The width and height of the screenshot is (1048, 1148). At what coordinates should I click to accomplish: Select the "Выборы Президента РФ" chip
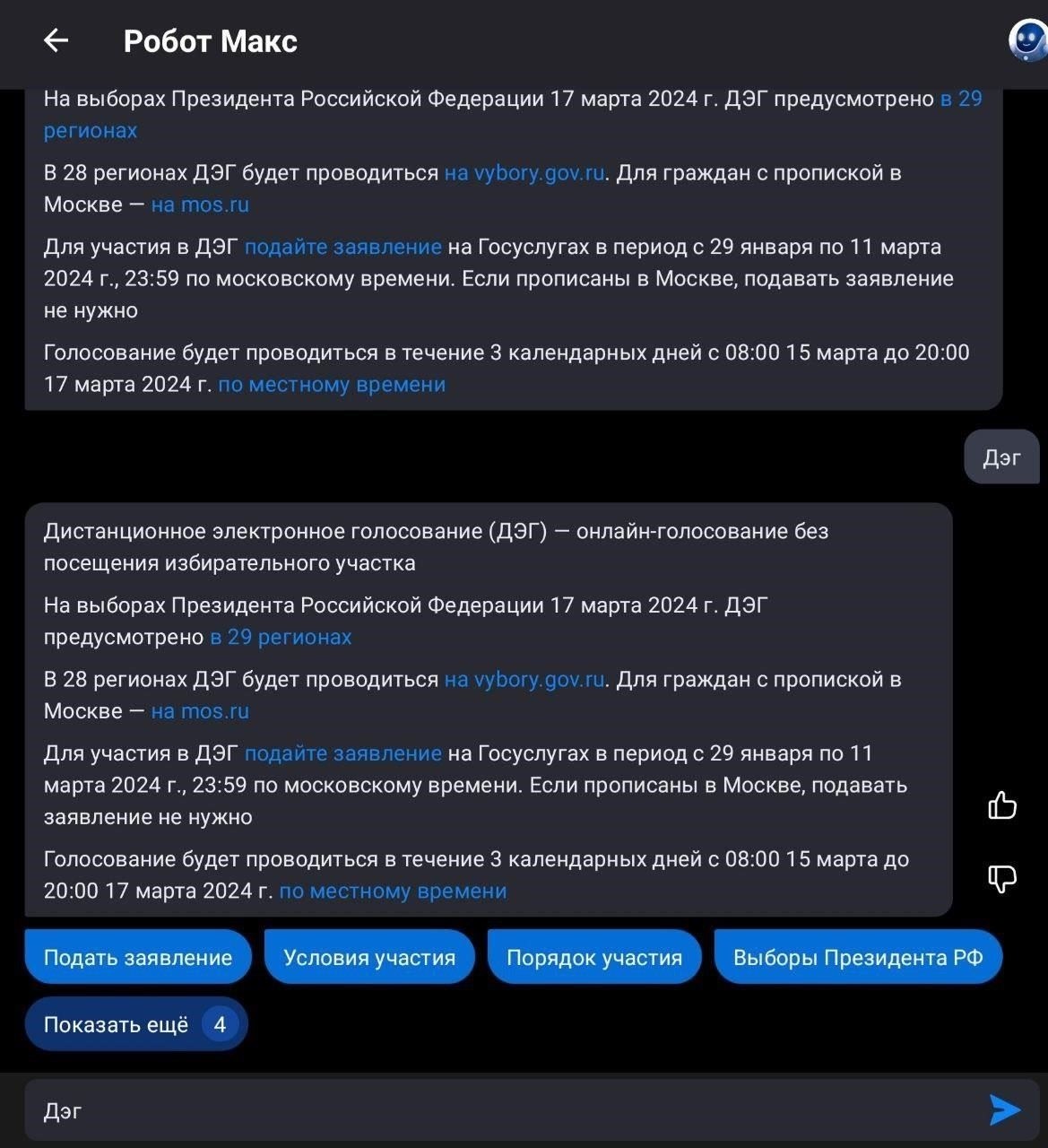(x=858, y=958)
